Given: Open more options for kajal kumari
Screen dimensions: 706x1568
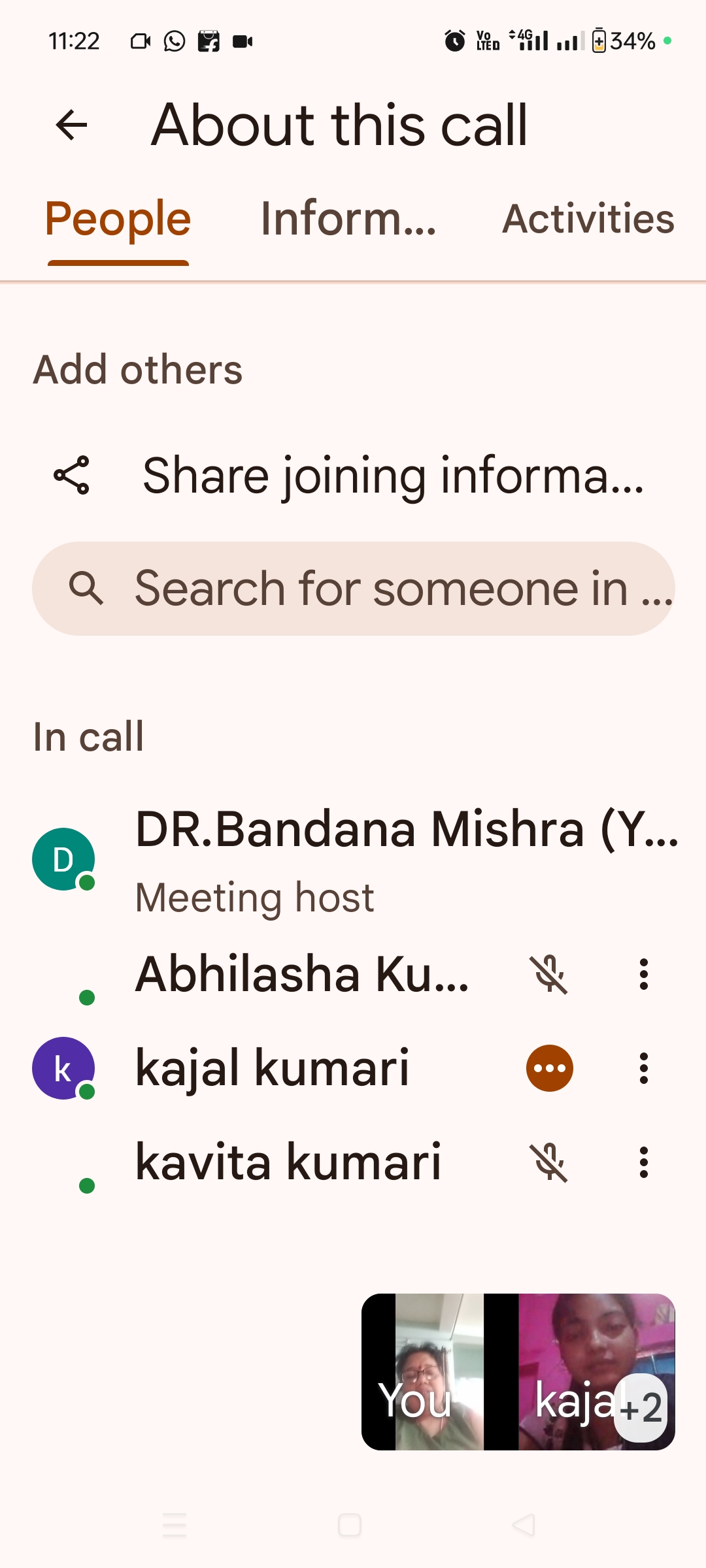Looking at the screenshot, I should pyautogui.click(x=644, y=1068).
